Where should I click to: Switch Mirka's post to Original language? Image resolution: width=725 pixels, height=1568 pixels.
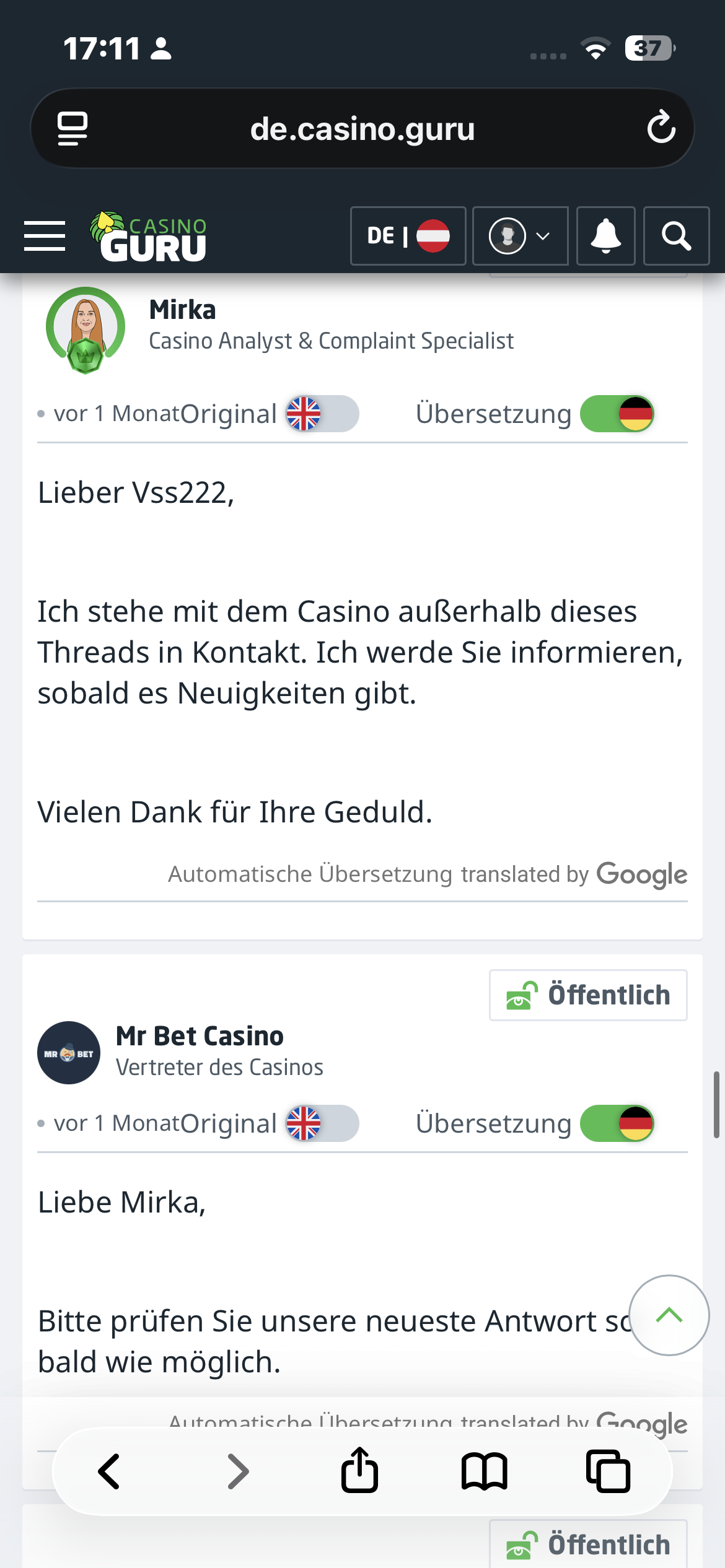tap(322, 414)
